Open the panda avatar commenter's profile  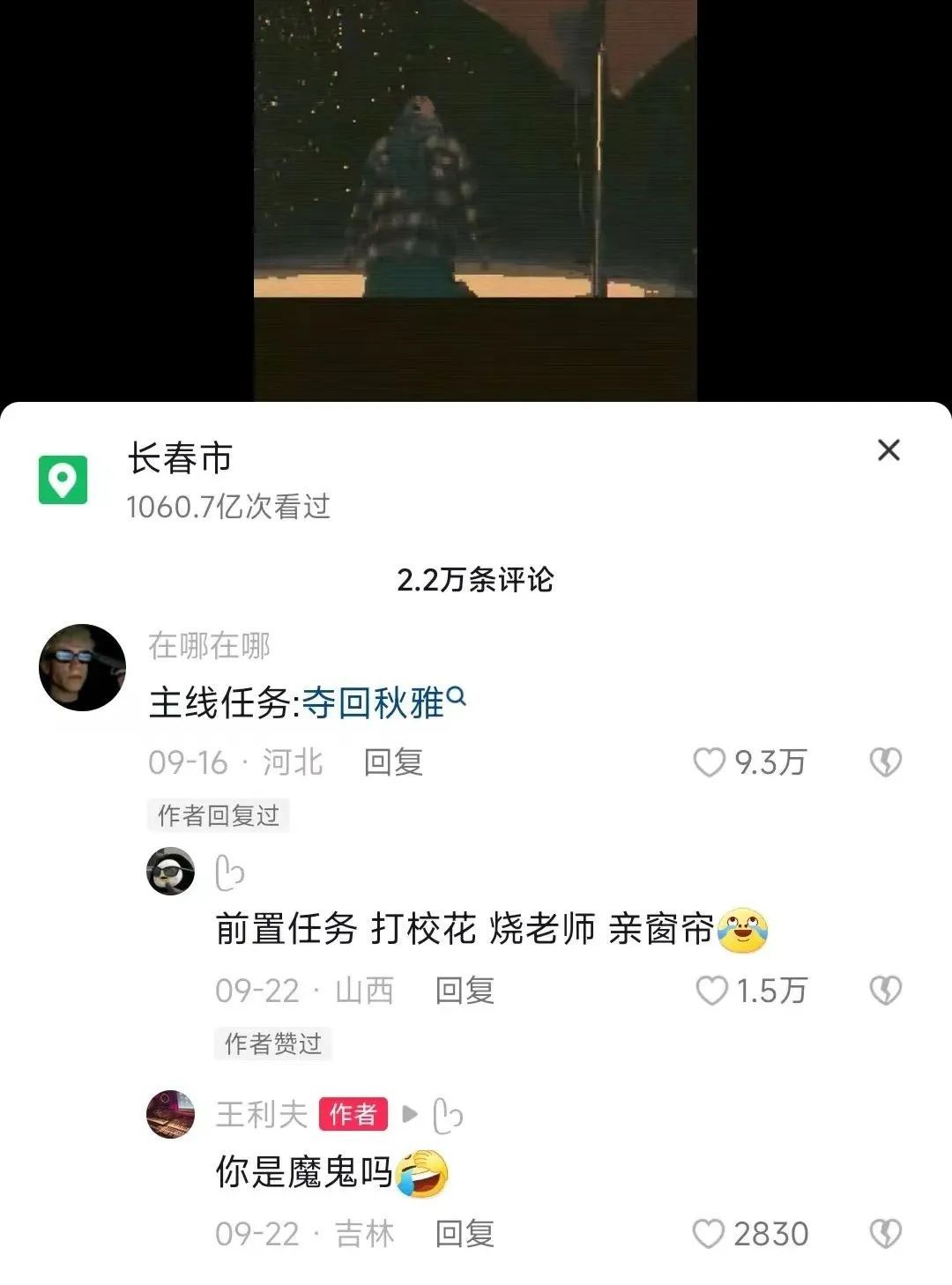170,872
